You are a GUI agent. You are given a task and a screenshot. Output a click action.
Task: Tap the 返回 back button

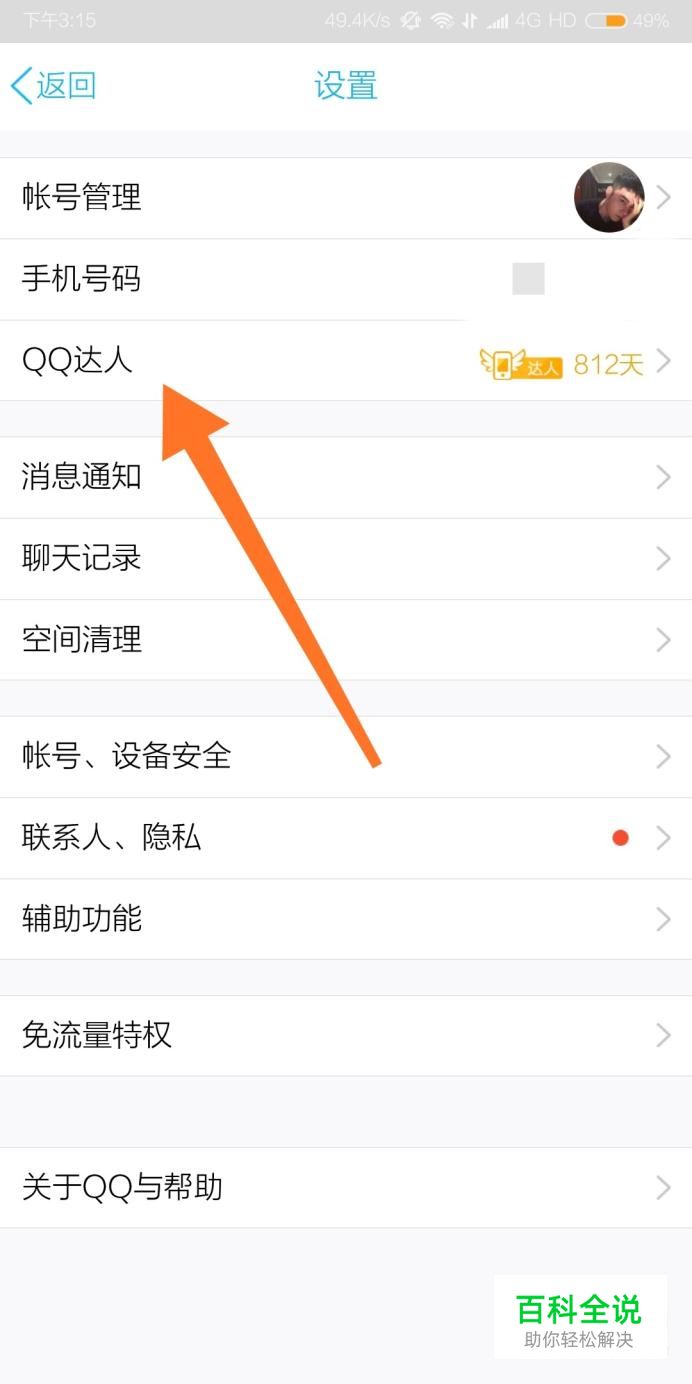tap(54, 86)
